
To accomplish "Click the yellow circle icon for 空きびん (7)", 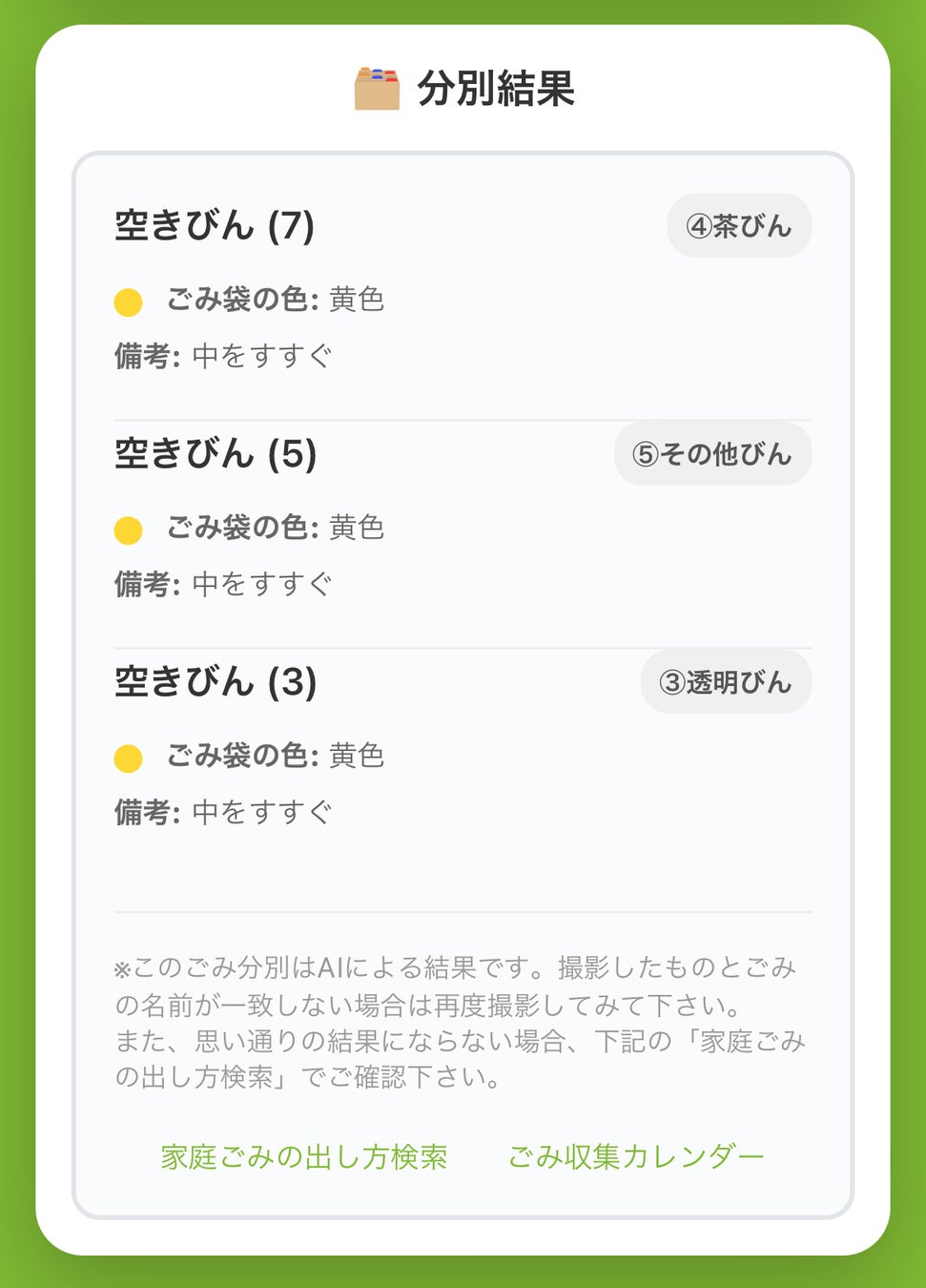I will click(x=127, y=301).
